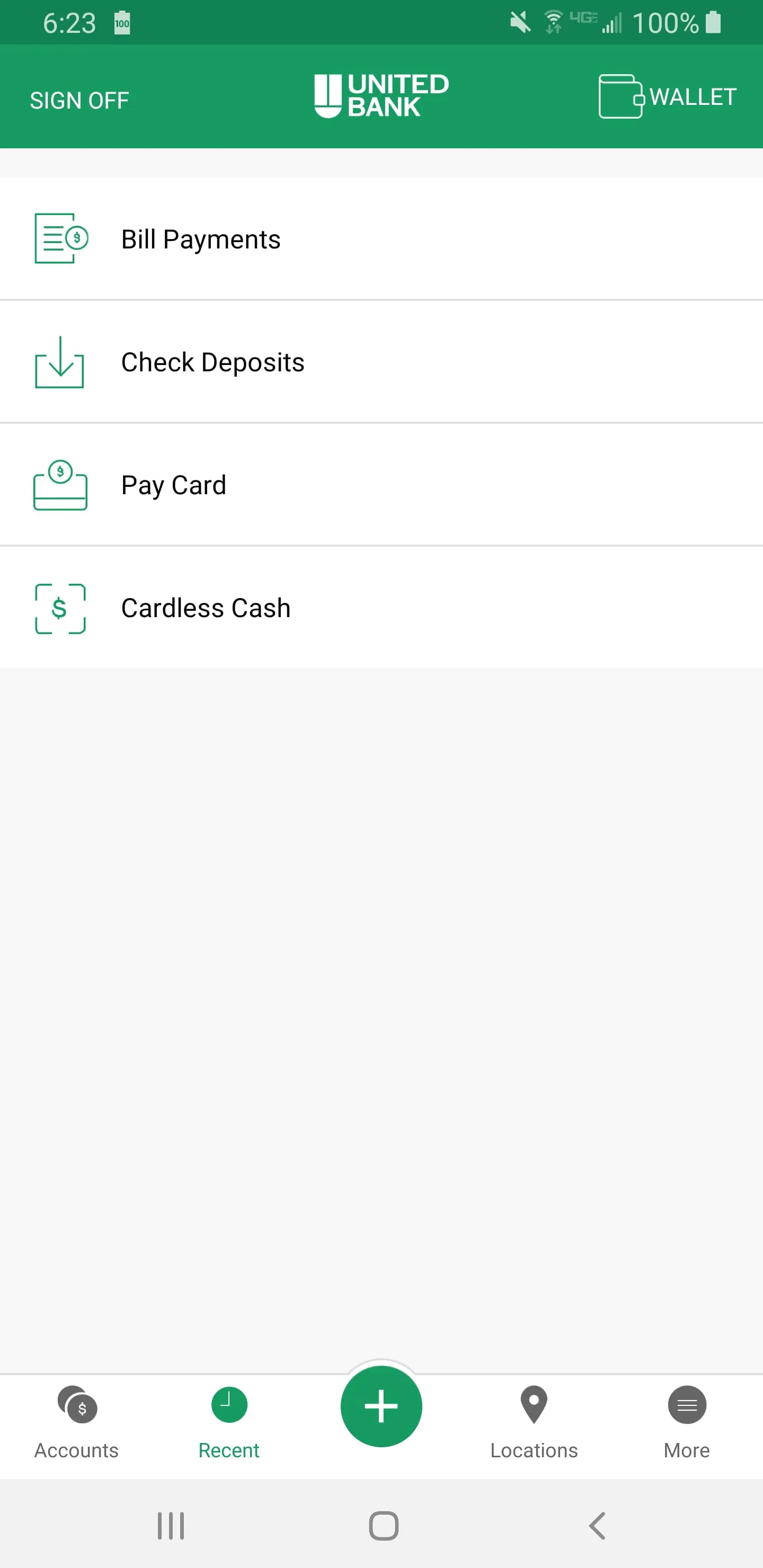This screenshot has width=763, height=1568.
Task: Open the Accounts icon in bottom navigation
Action: point(75,1405)
